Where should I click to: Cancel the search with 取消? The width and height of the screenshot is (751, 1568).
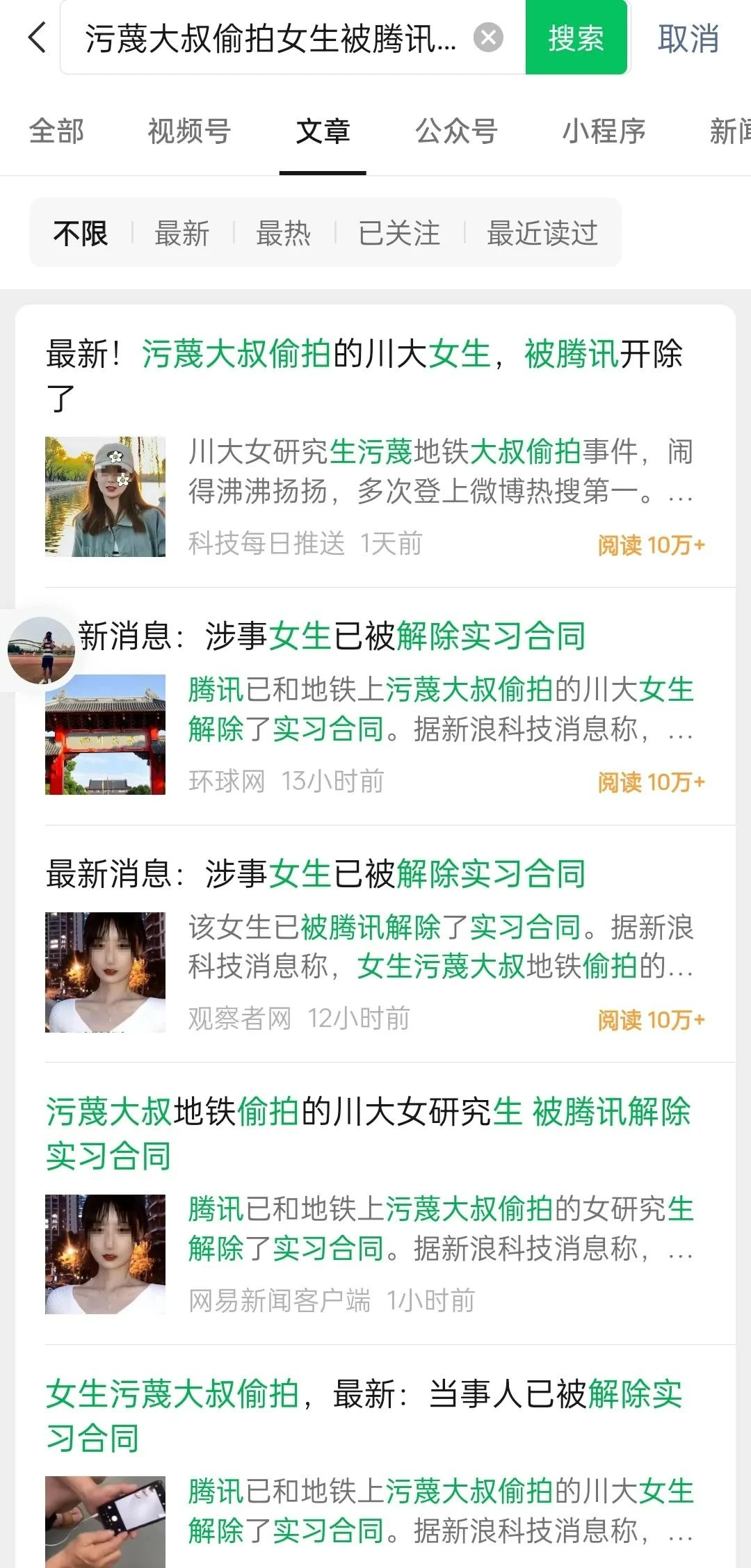coord(688,38)
